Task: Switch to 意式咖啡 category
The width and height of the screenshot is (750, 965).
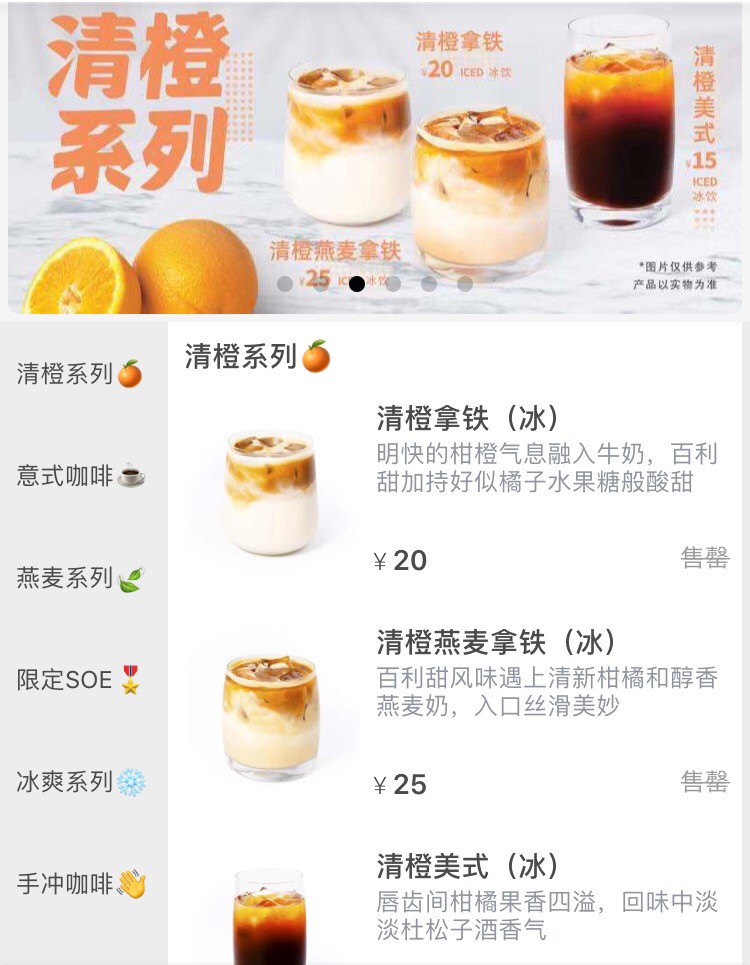Action: point(80,476)
